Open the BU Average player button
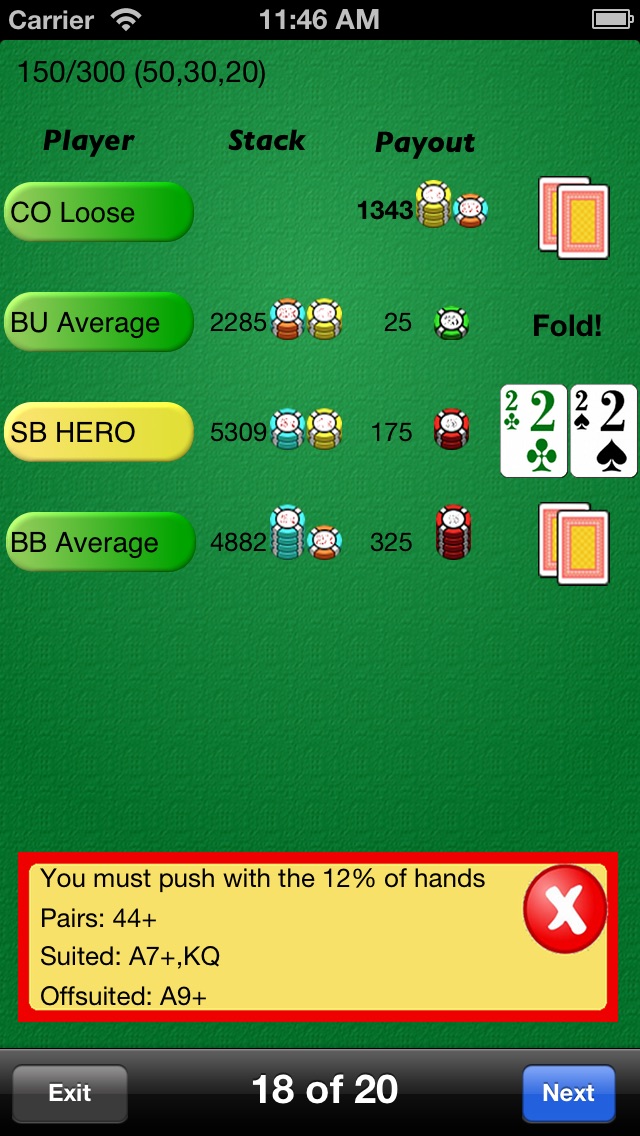The width and height of the screenshot is (640, 1136). (99, 322)
